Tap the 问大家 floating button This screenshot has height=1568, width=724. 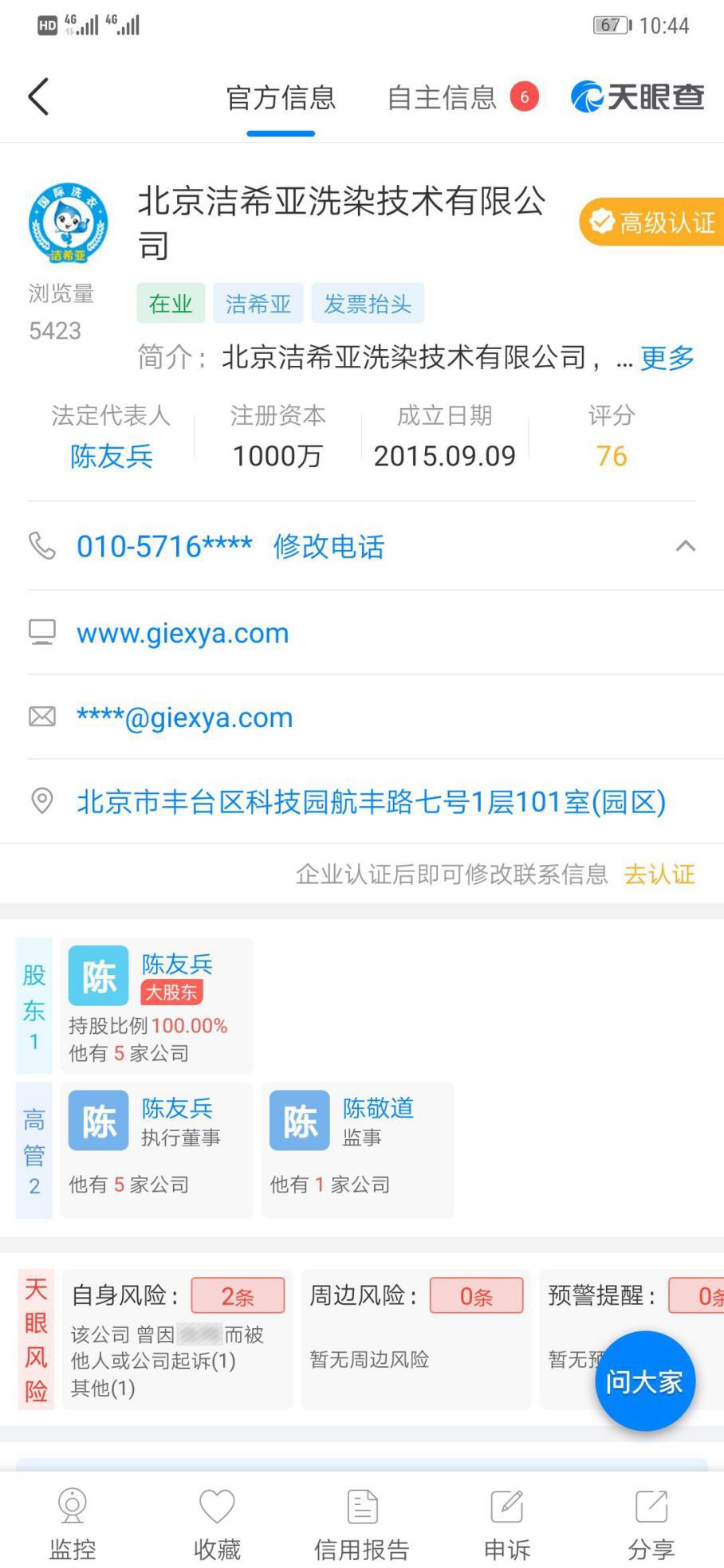[644, 1381]
